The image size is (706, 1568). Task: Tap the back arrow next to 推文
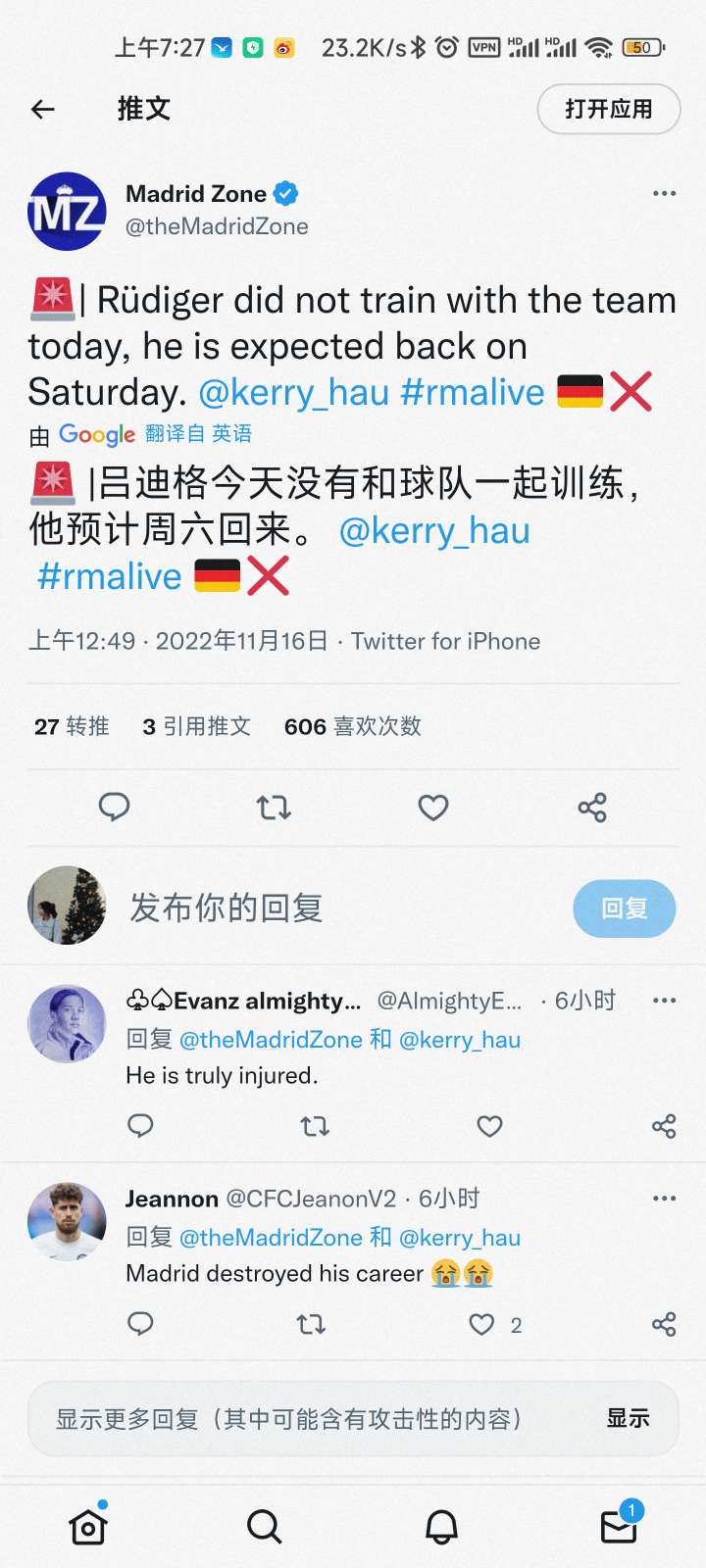[x=42, y=109]
